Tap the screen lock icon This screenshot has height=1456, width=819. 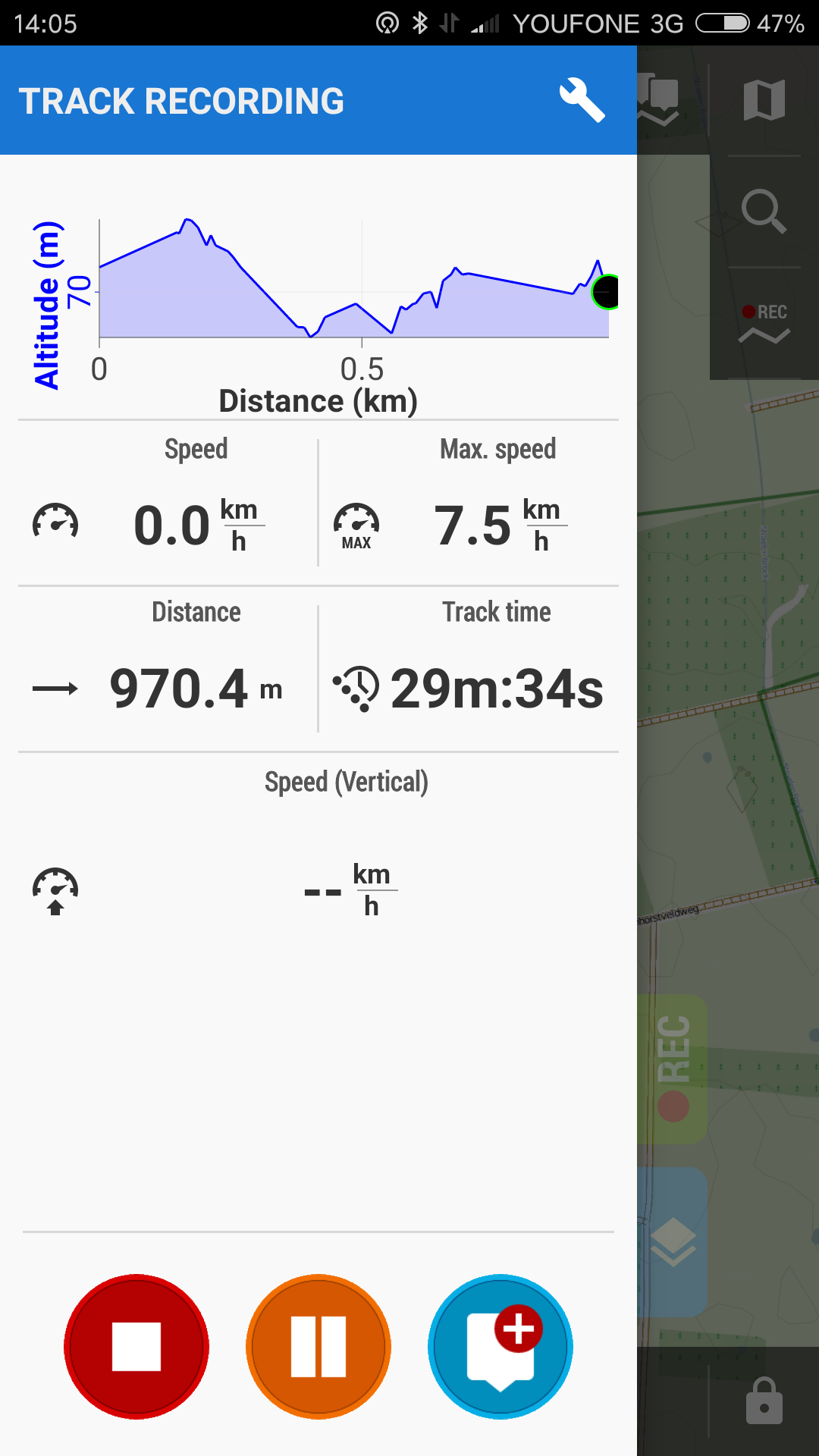click(764, 1401)
